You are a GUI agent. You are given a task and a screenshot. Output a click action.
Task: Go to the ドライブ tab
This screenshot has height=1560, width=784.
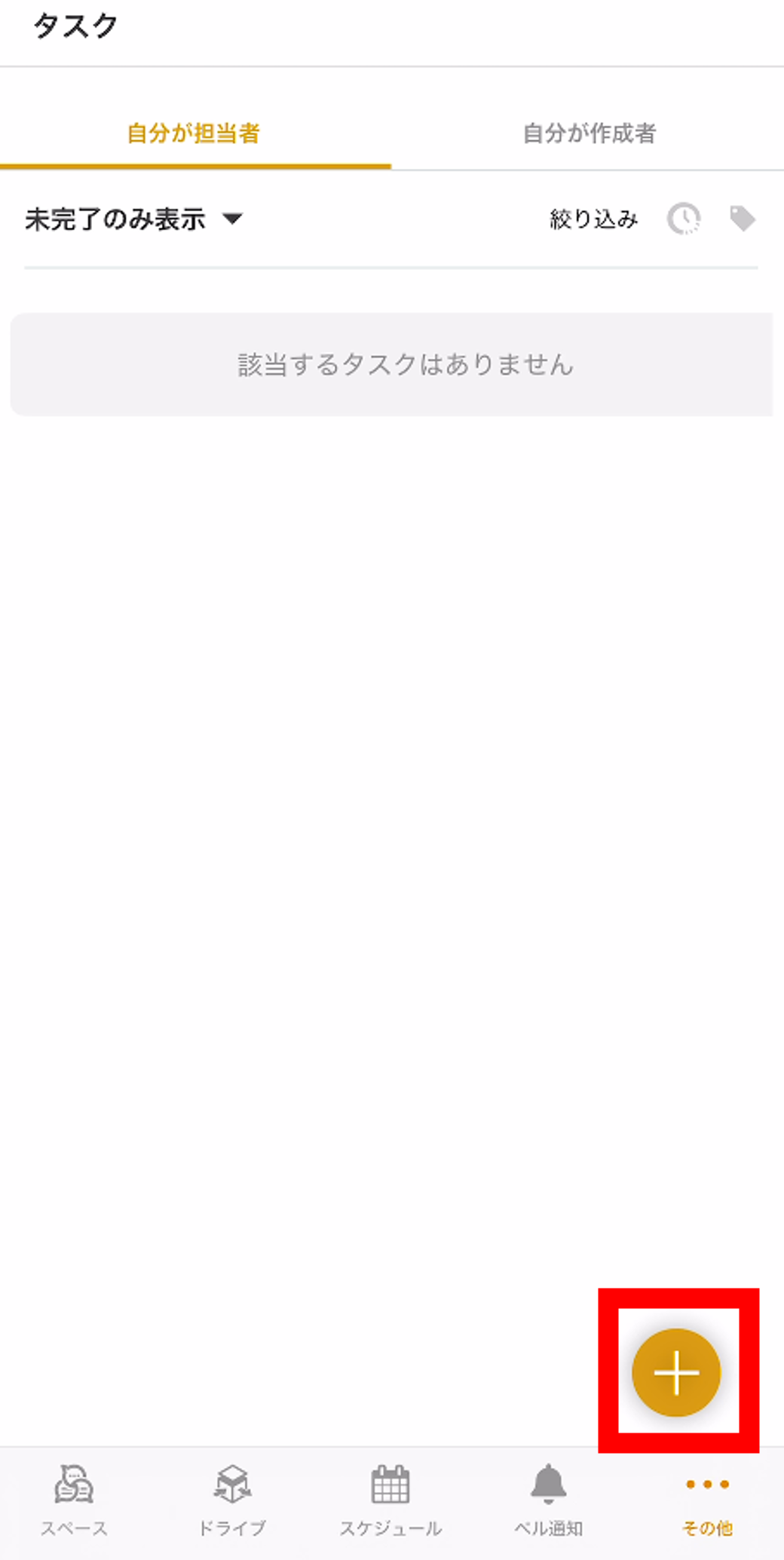[232, 1500]
